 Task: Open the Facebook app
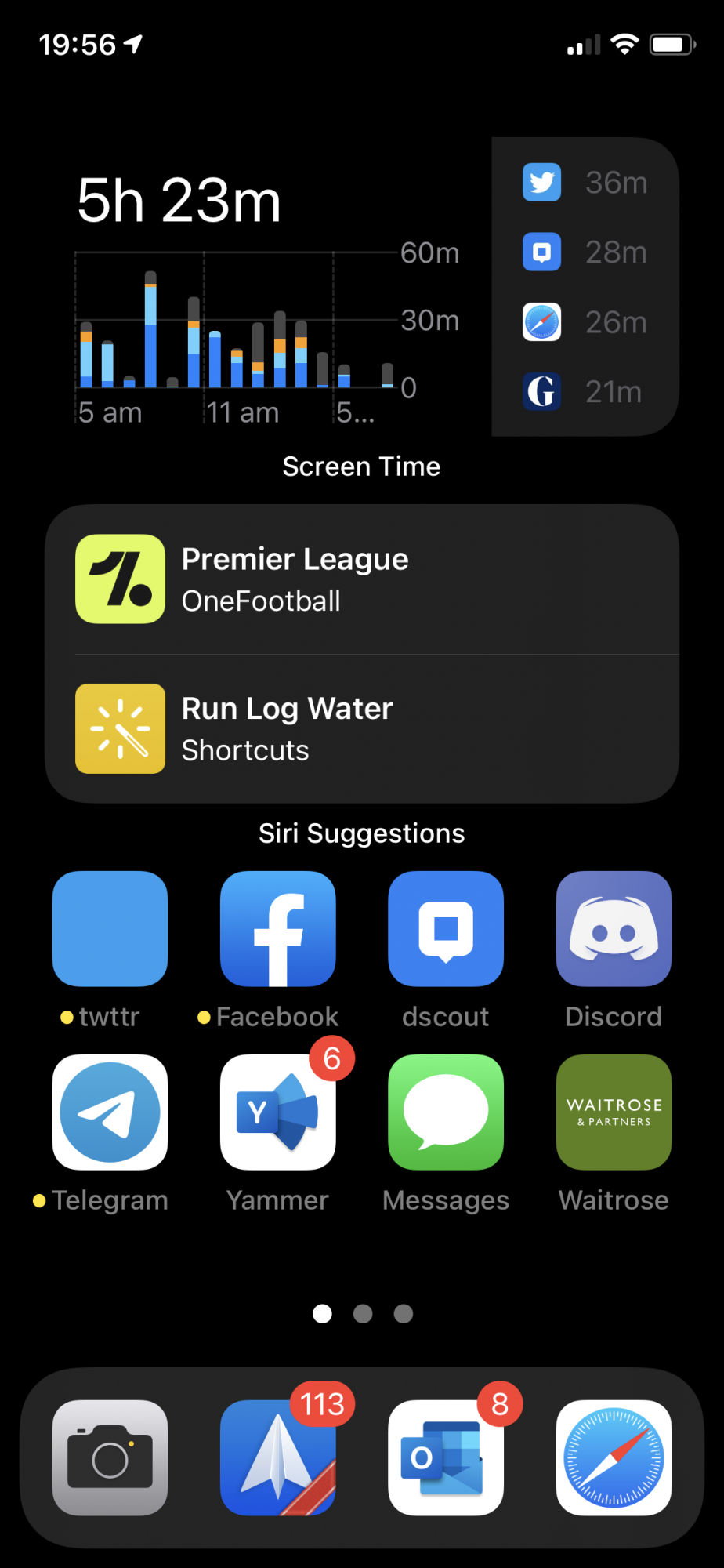[x=278, y=929]
